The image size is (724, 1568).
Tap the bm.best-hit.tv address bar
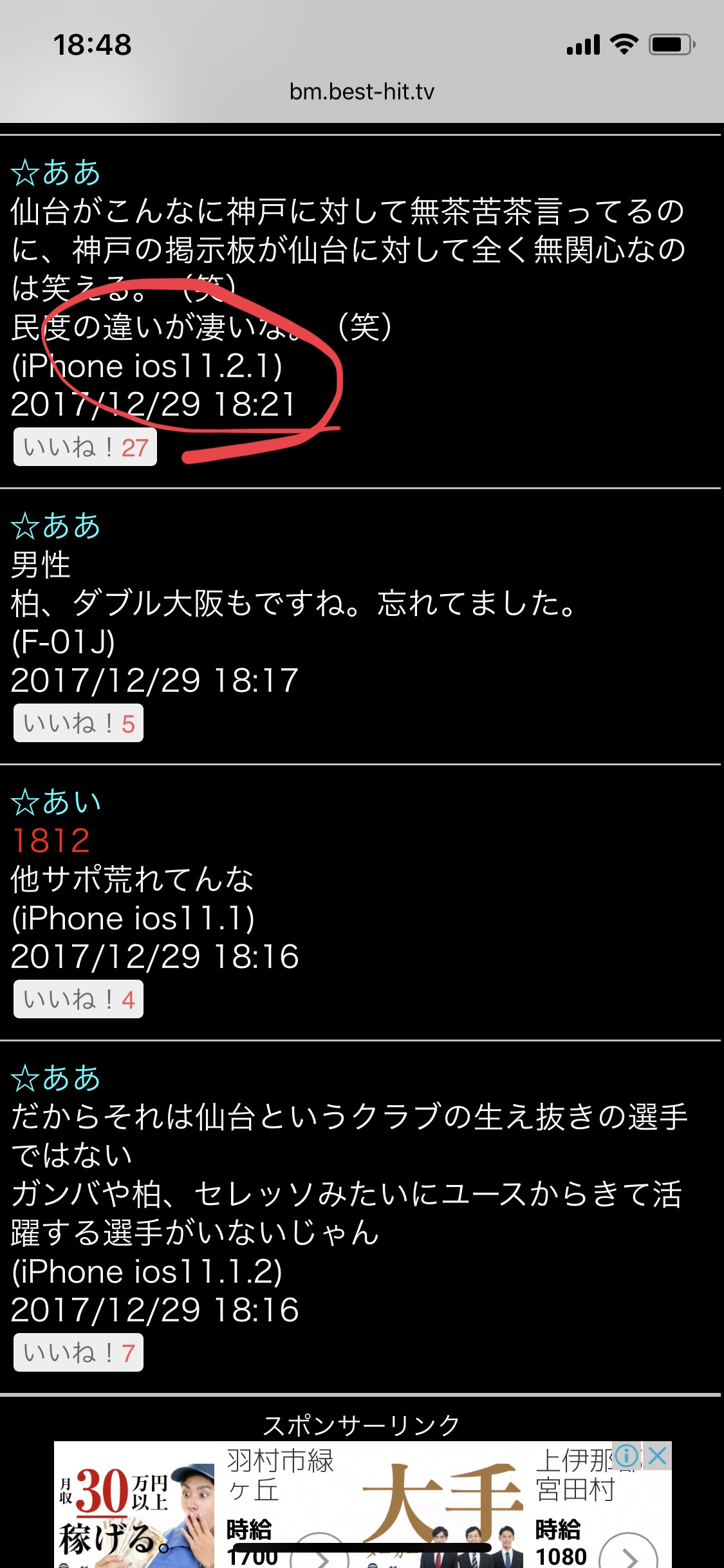(362, 92)
